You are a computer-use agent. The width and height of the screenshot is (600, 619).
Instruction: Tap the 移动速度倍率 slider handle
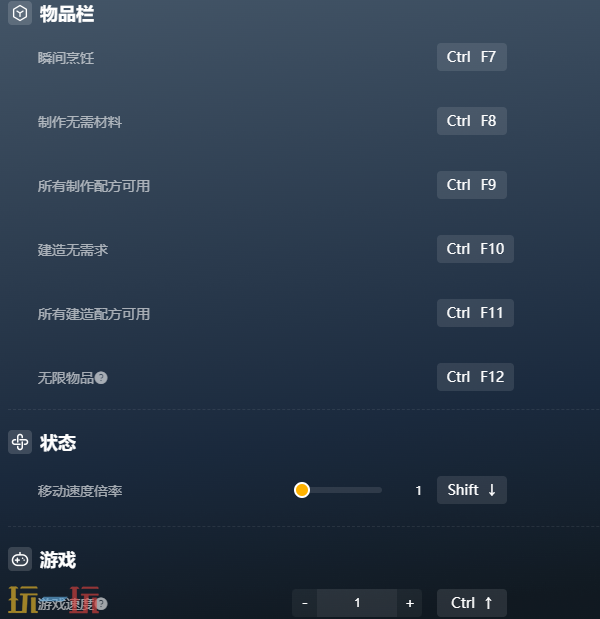tap(302, 490)
